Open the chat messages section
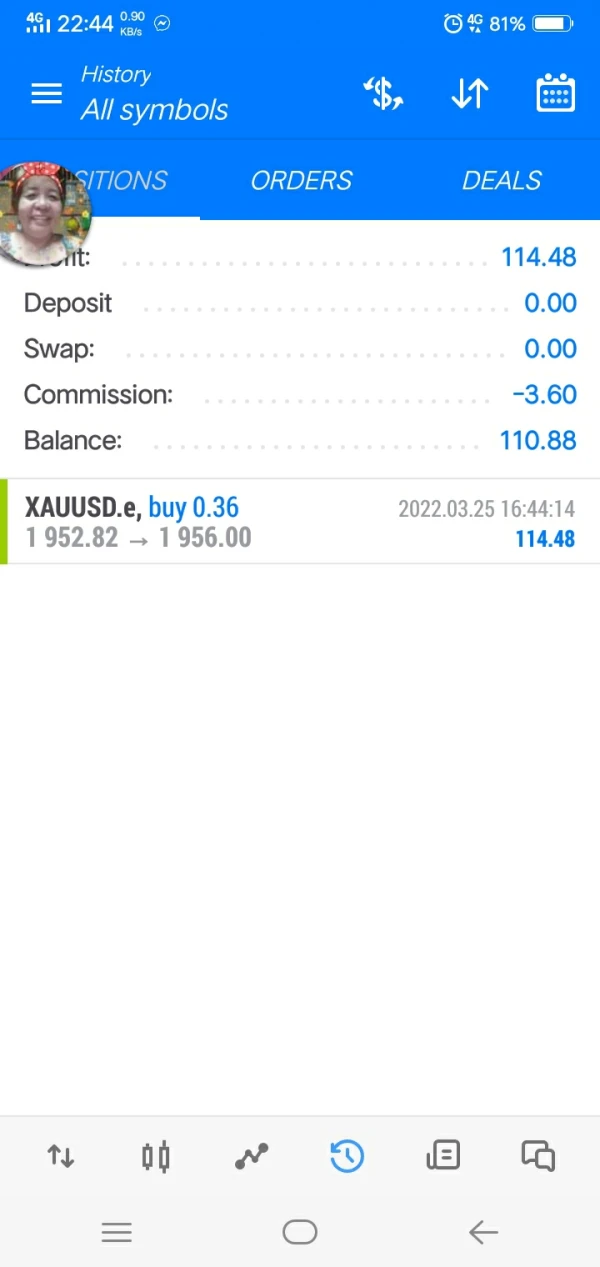The height and width of the screenshot is (1267, 600). coord(538,1157)
